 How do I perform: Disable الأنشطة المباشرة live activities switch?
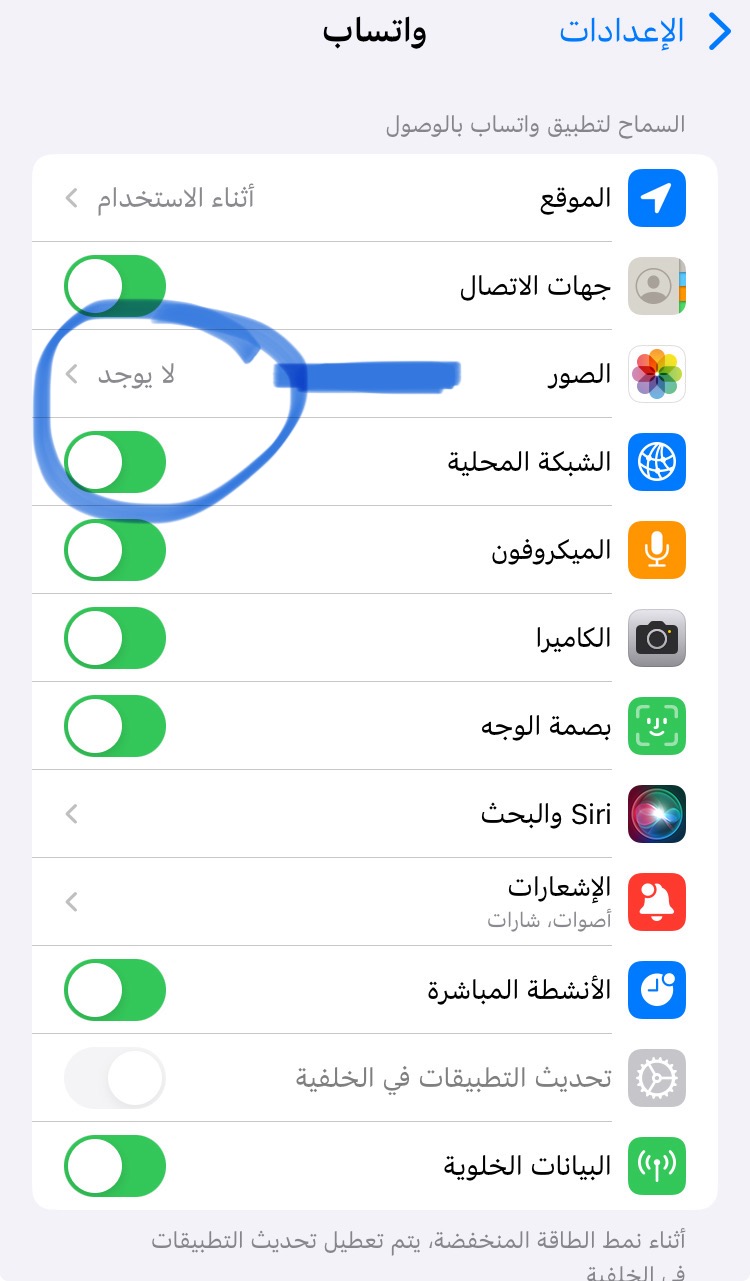[x=115, y=990]
